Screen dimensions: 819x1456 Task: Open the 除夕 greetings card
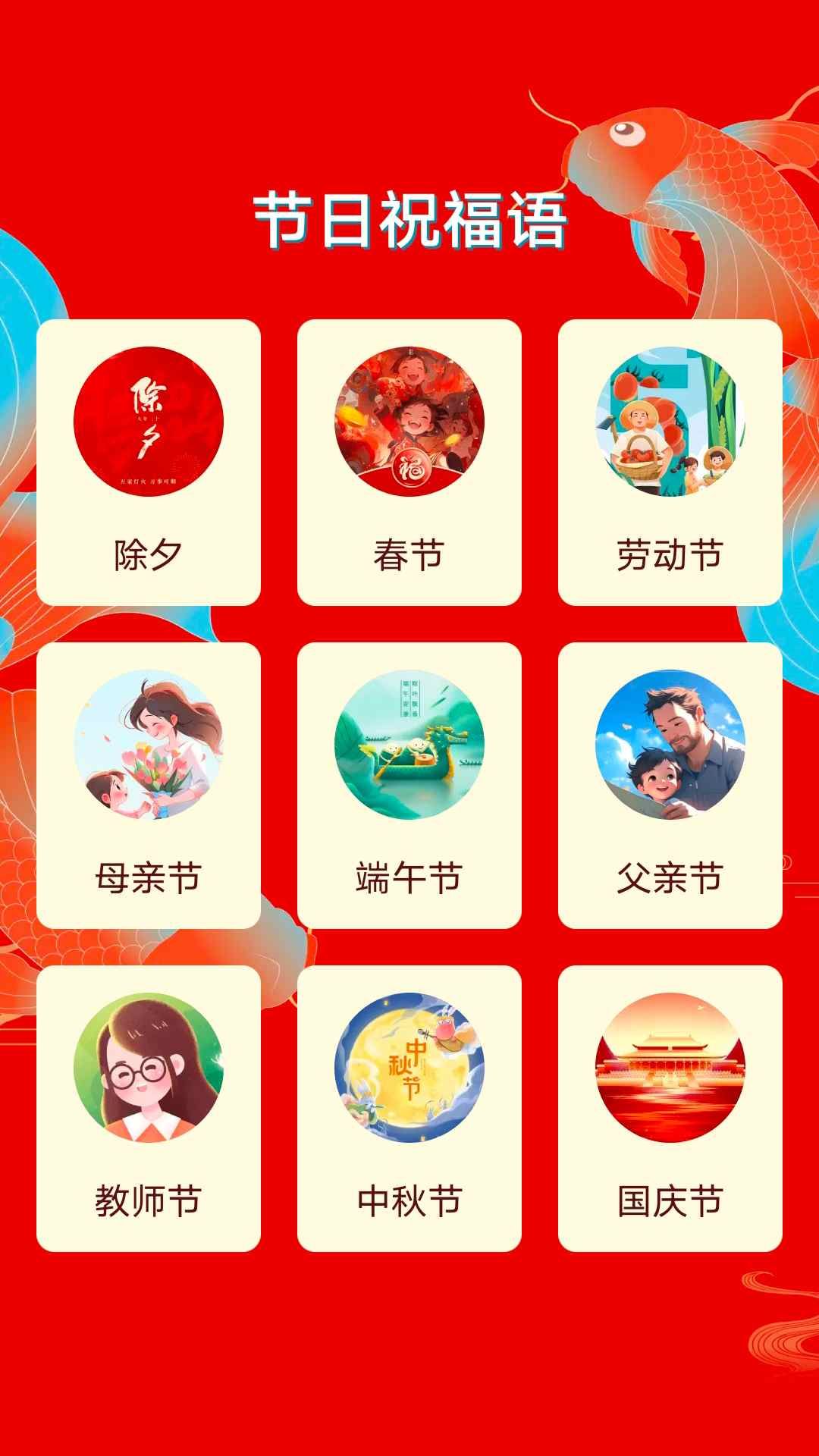point(149,463)
